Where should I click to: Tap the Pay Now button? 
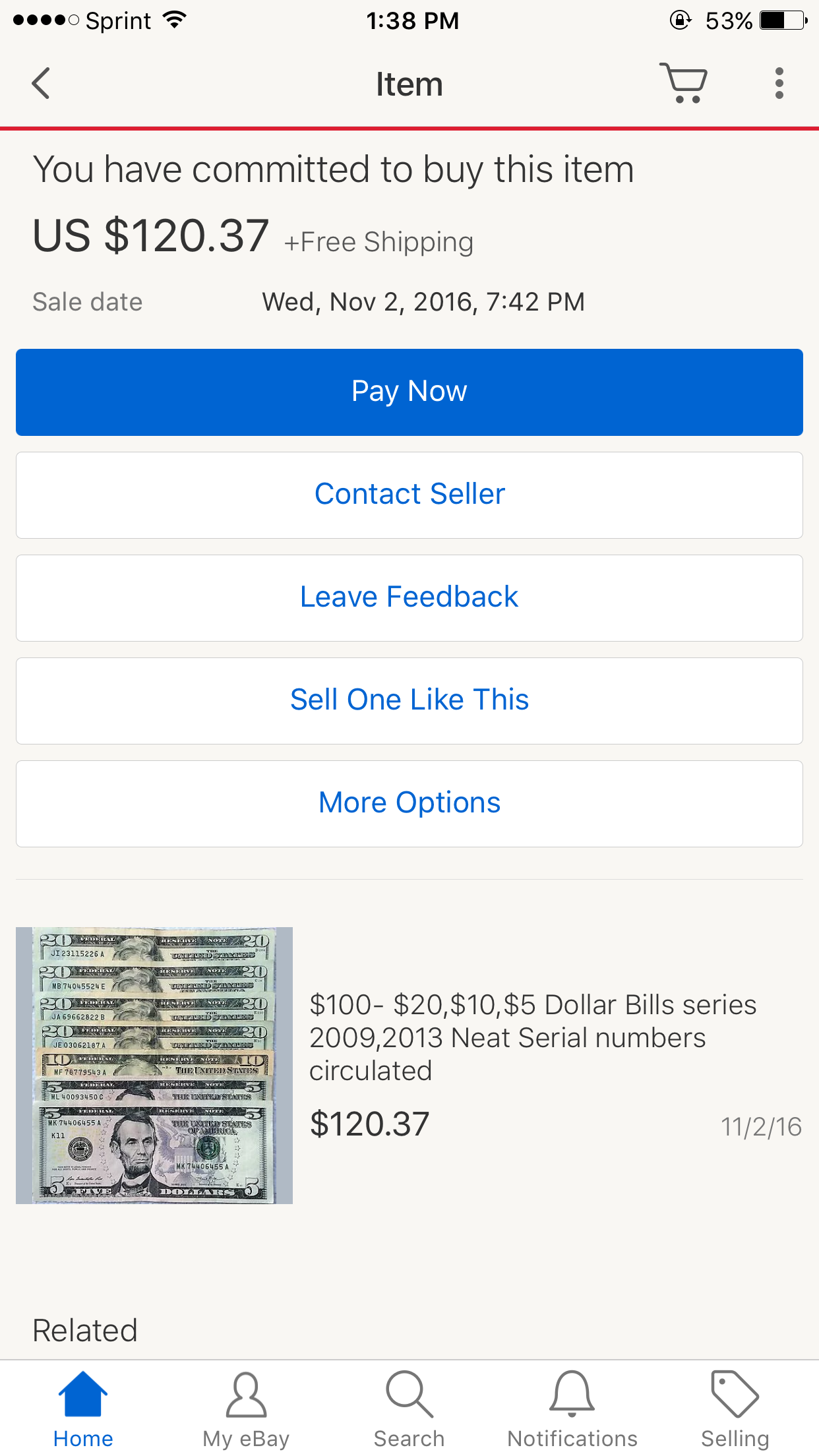point(409,392)
